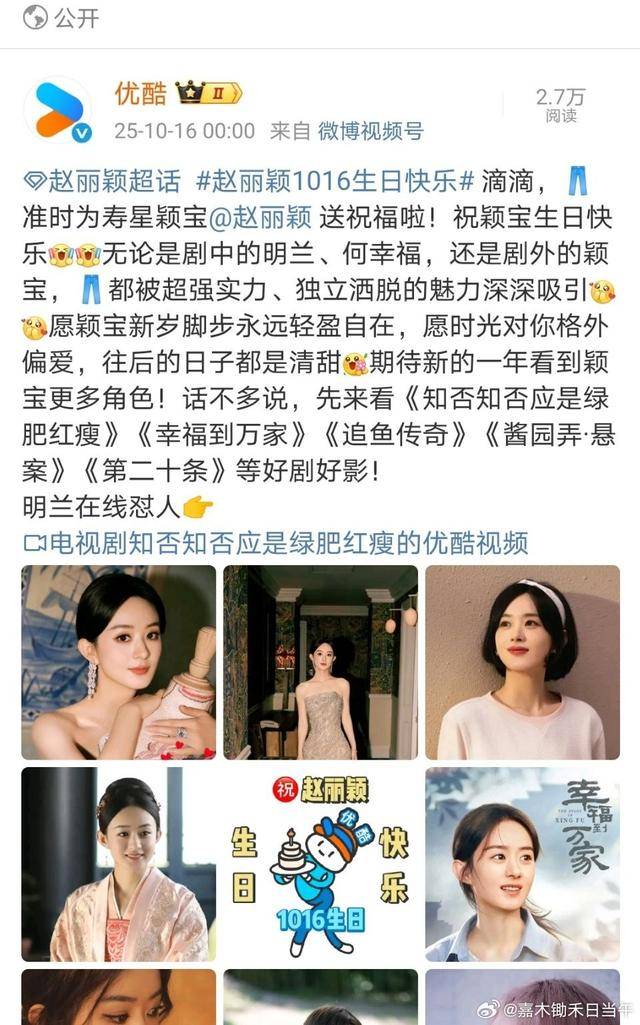View photo of woman in sequin gown
Viewport: 640px width, 1025px height.
pos(320,662)
